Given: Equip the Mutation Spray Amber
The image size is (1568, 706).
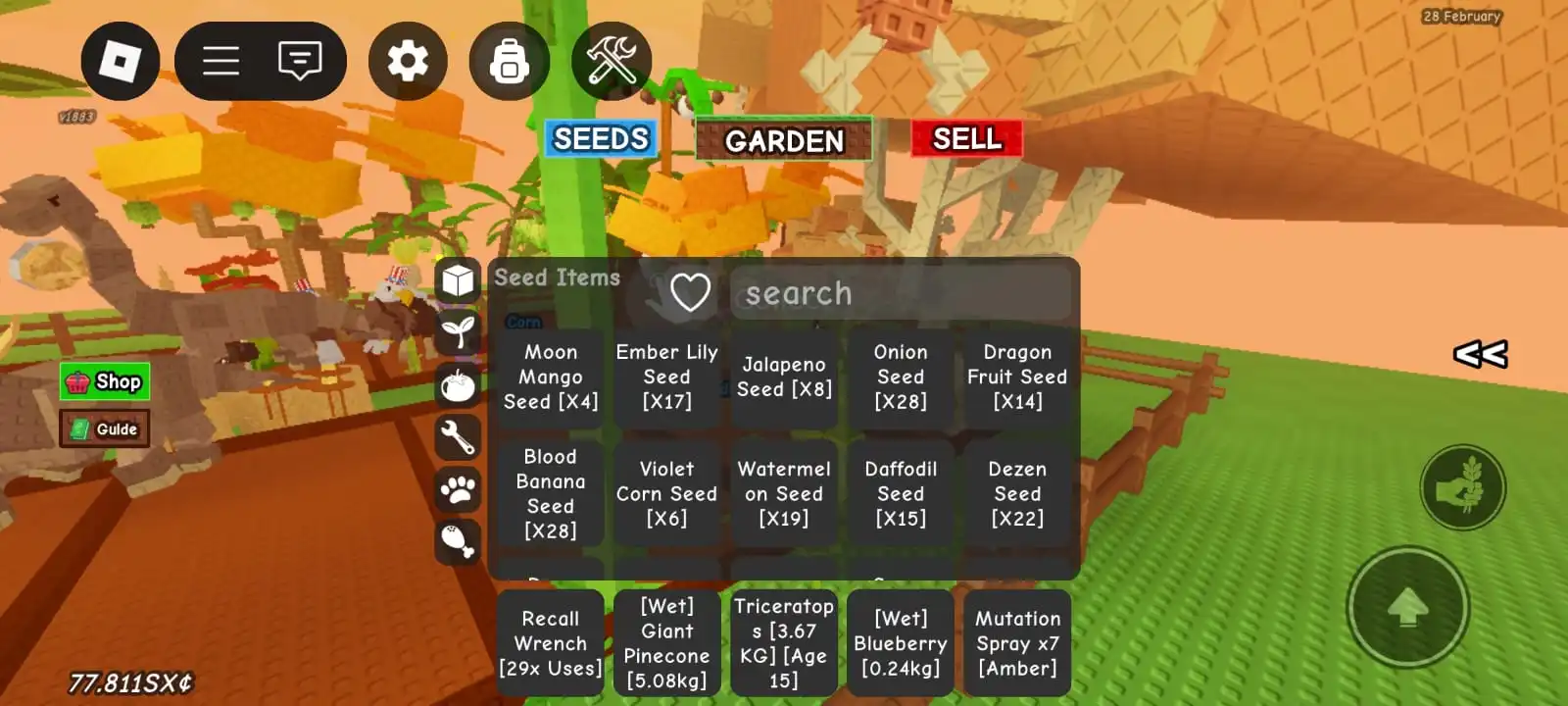Looking at the screenshot, I should (1017, 643).
